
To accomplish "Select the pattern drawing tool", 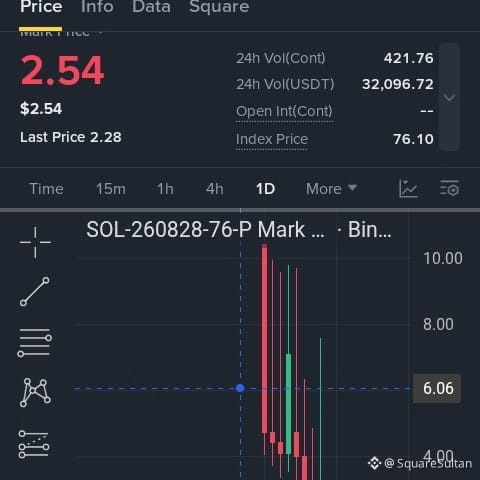I will click(35, 393).
